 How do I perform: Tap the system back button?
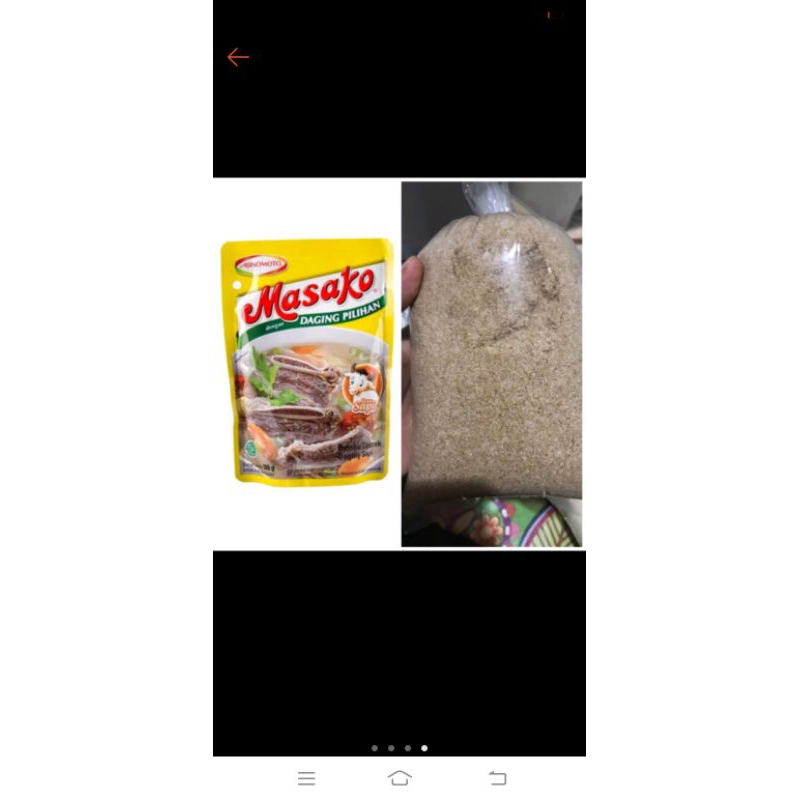[x=497, y=778]
